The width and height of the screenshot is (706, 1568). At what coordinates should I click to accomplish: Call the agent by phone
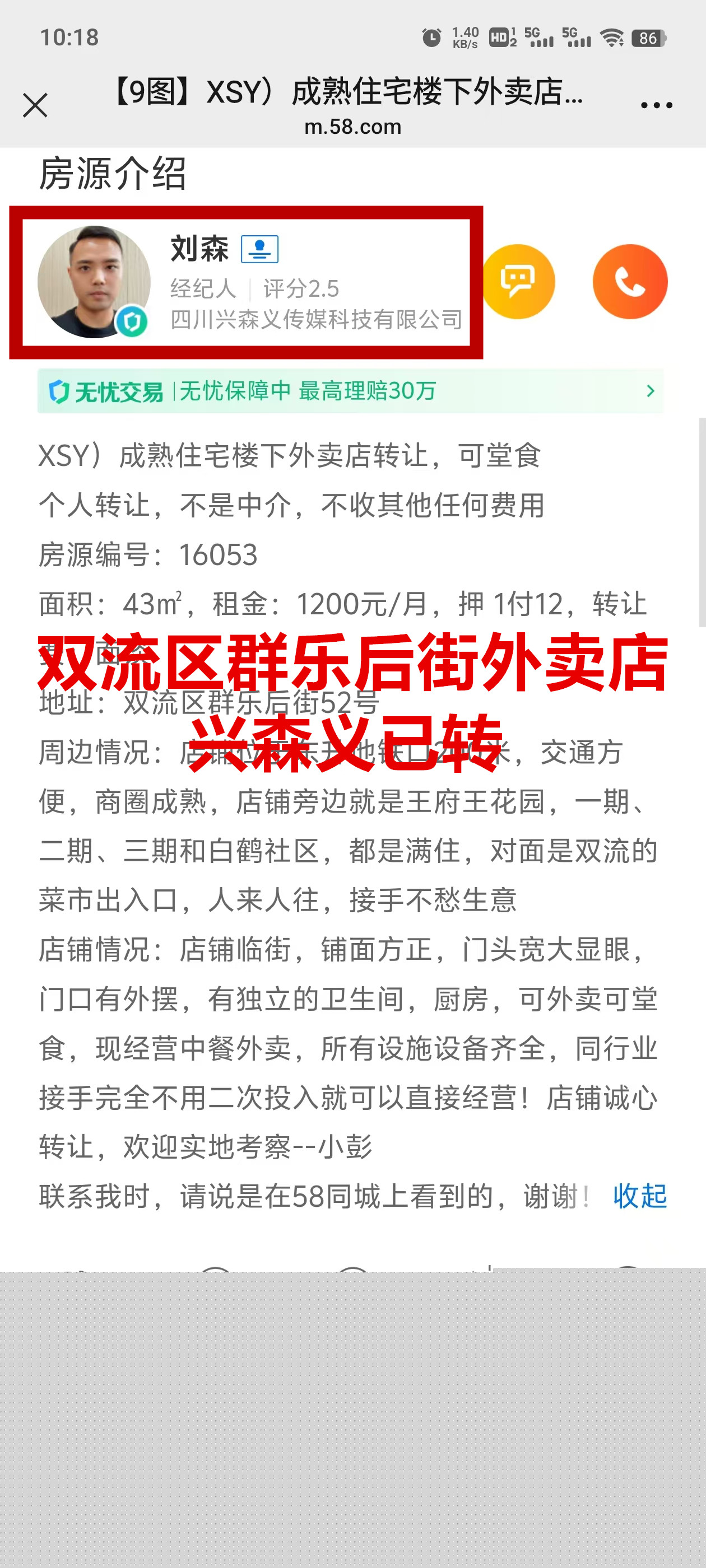(629, 282)
